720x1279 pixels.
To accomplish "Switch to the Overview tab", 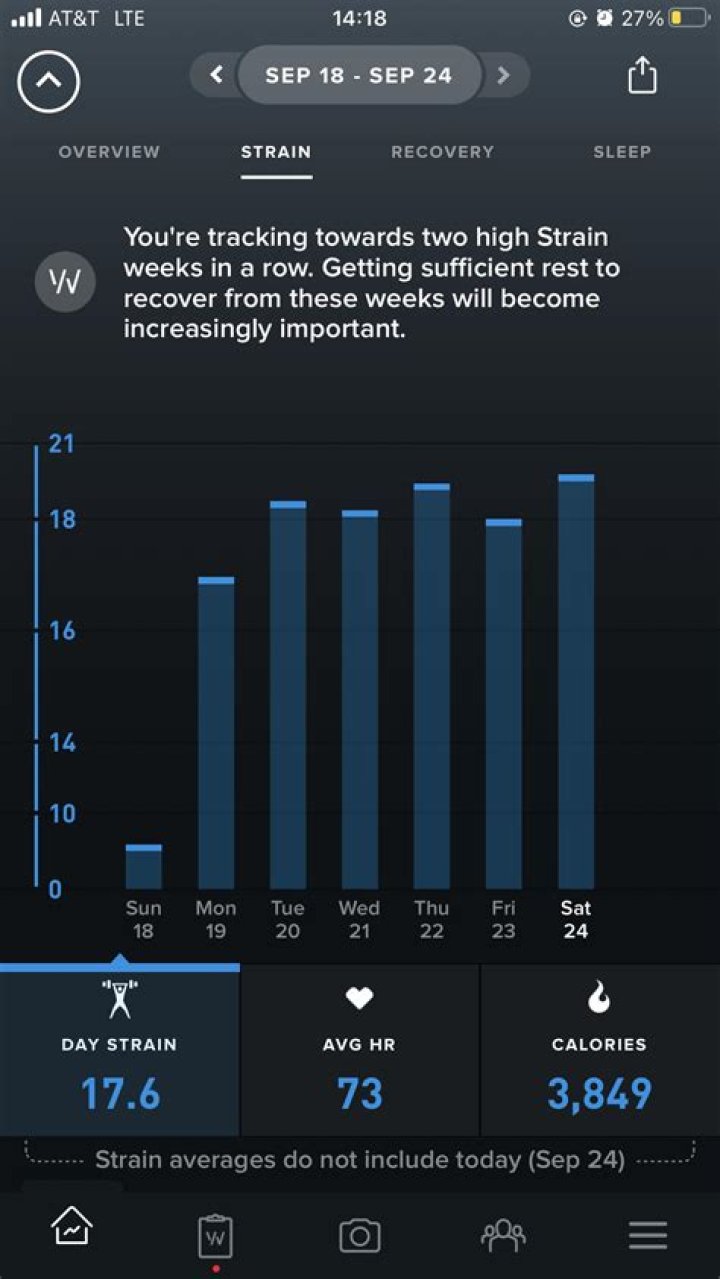I will [x=109, y=152].
